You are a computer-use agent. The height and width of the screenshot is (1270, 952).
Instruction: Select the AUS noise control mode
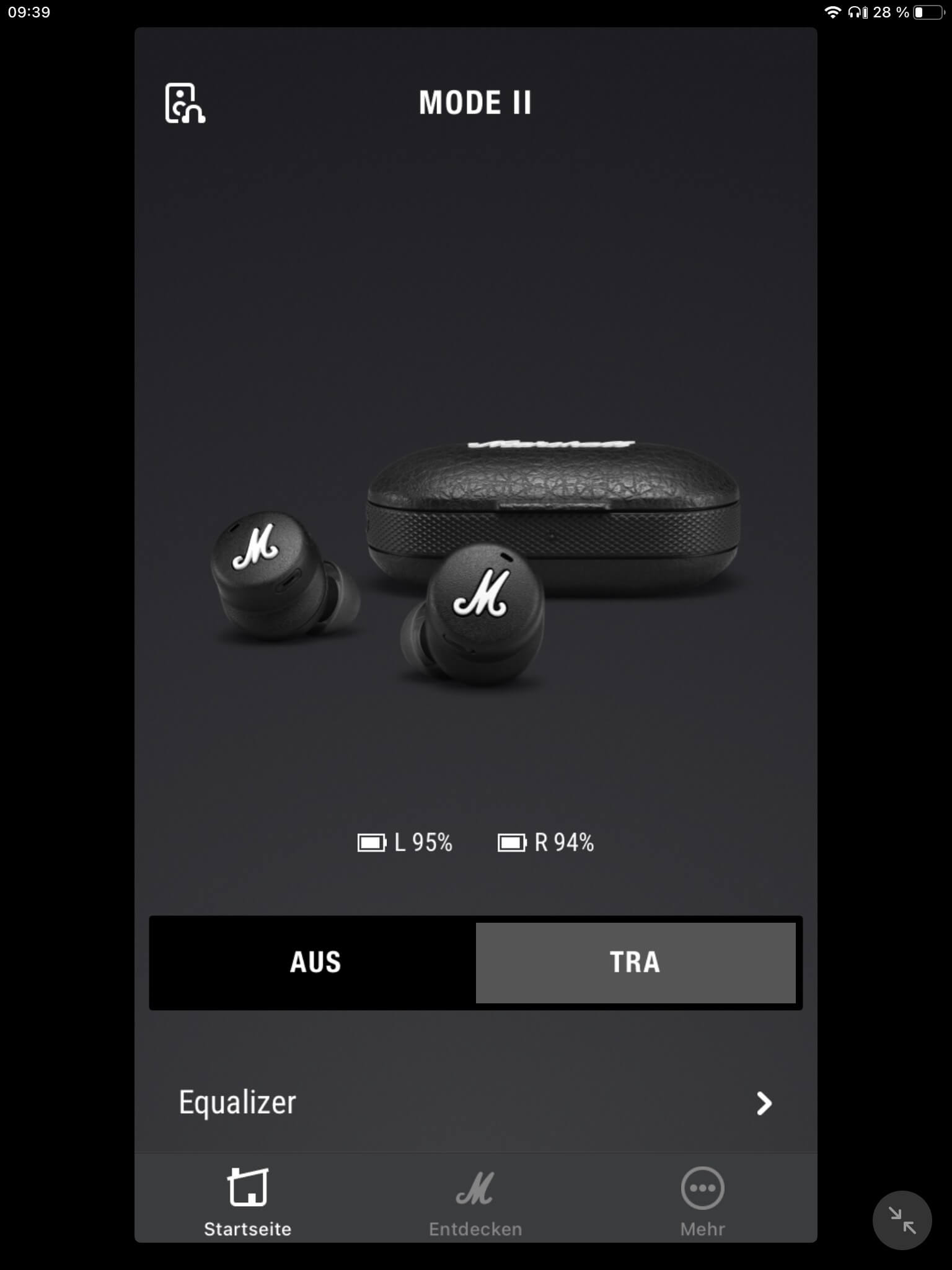click(x=315, y=962)
